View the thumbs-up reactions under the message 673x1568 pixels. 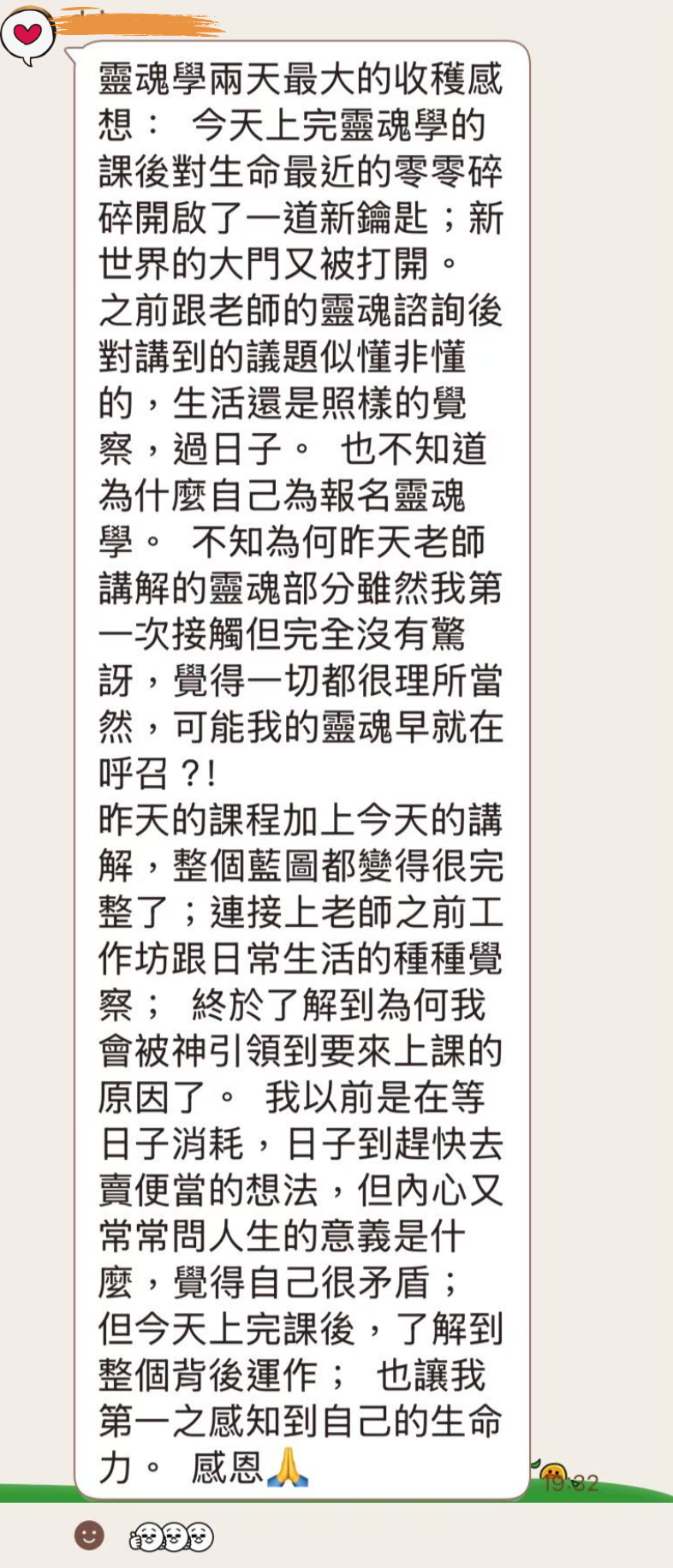172,1537
